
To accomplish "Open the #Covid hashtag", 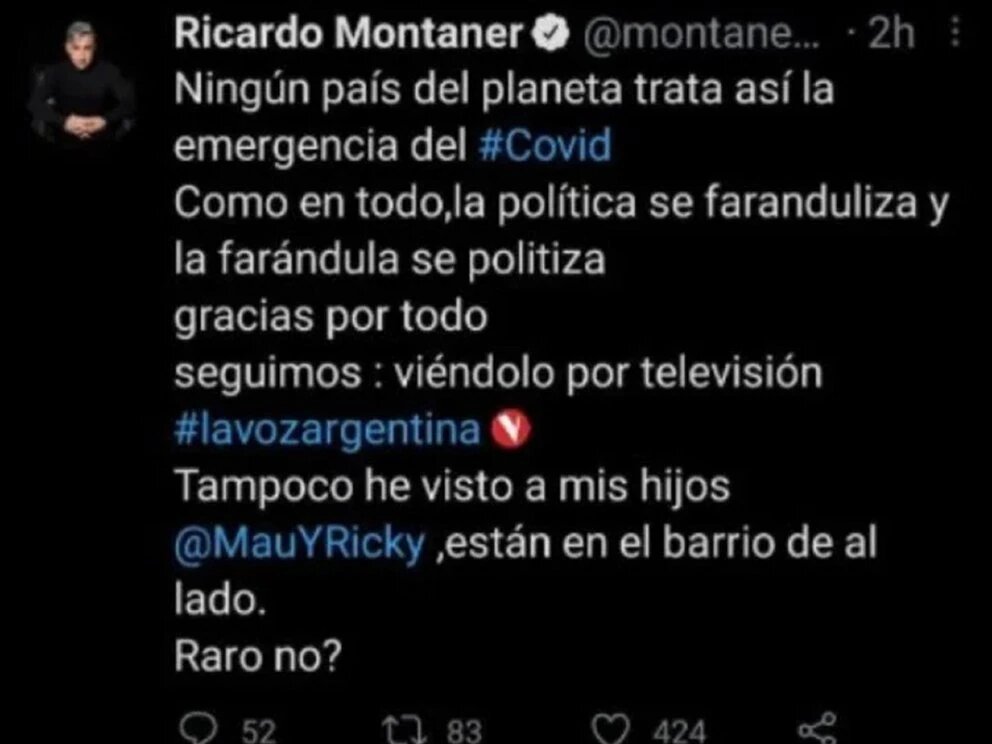I will tap(544, 146).
